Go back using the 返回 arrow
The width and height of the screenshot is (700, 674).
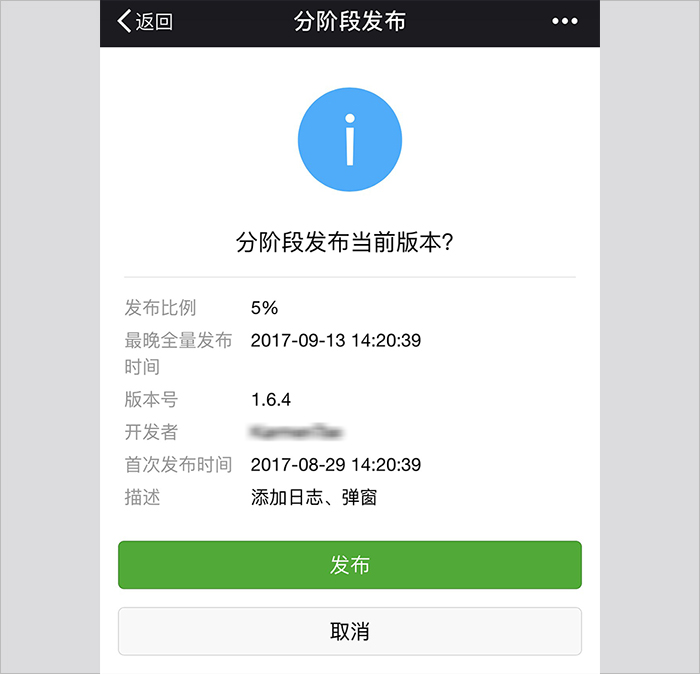(144, 22)
